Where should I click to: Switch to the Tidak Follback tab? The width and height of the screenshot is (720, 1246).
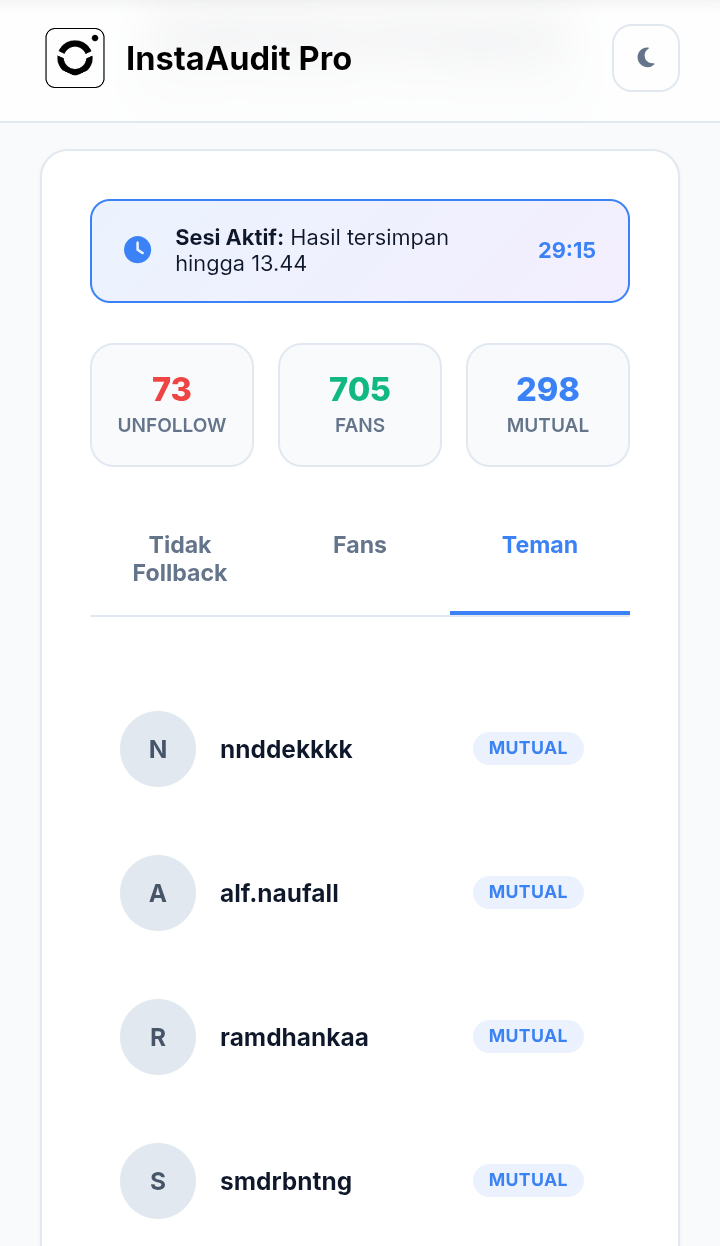pyautogui.click(x=180, y=558)
